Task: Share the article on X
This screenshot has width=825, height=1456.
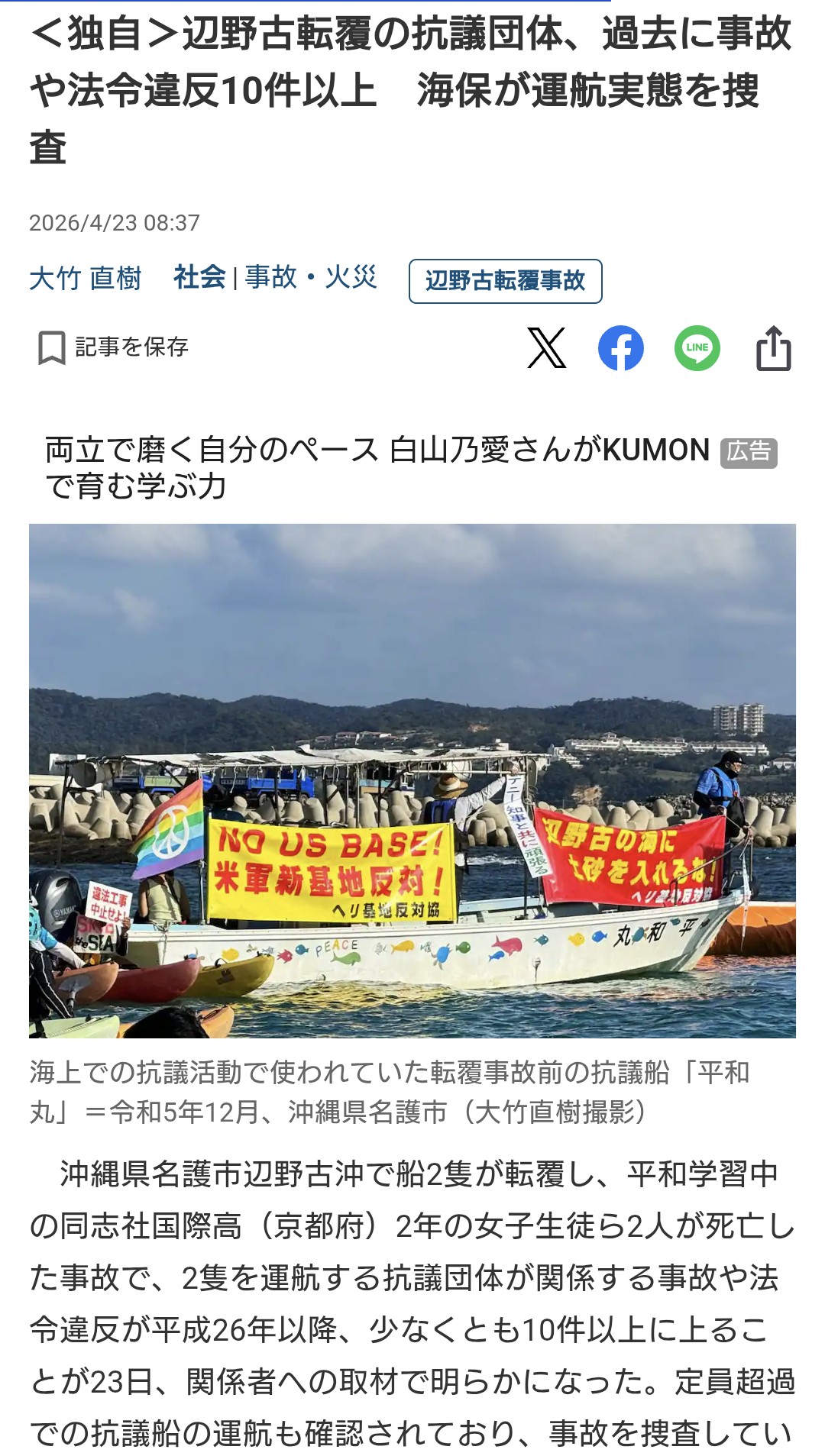Action: [547, 348]
